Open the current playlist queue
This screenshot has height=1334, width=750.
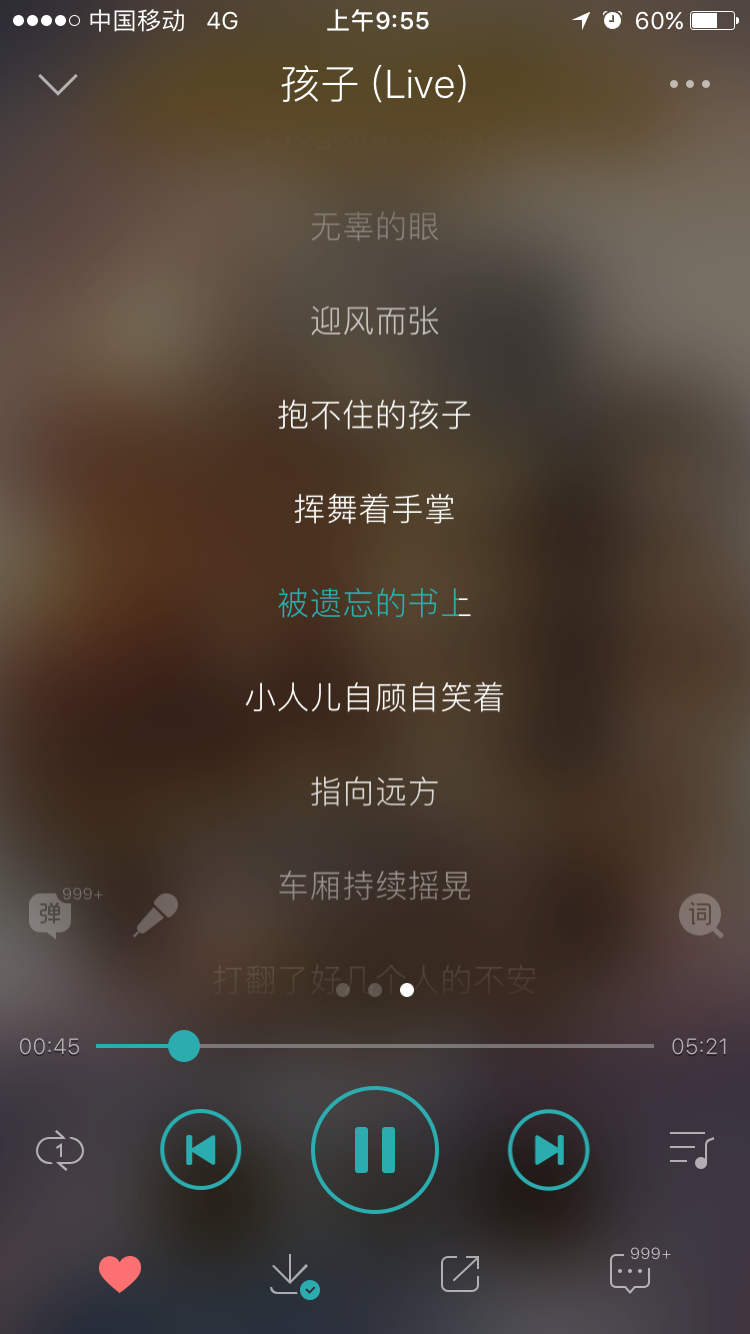click(x=690, y=1150)
